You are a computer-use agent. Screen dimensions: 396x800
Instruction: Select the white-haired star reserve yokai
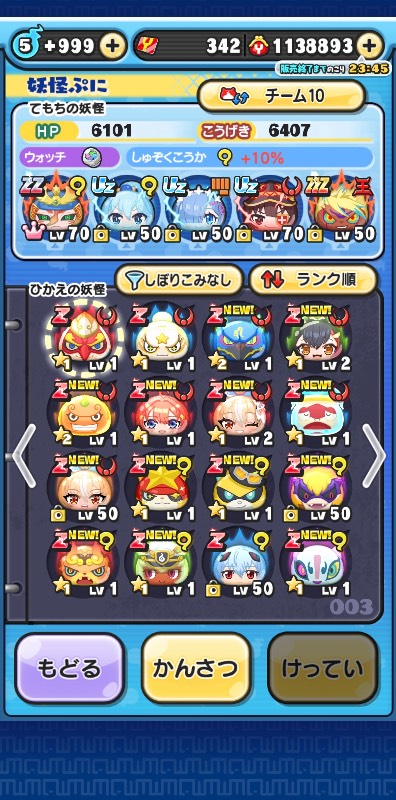161,338
